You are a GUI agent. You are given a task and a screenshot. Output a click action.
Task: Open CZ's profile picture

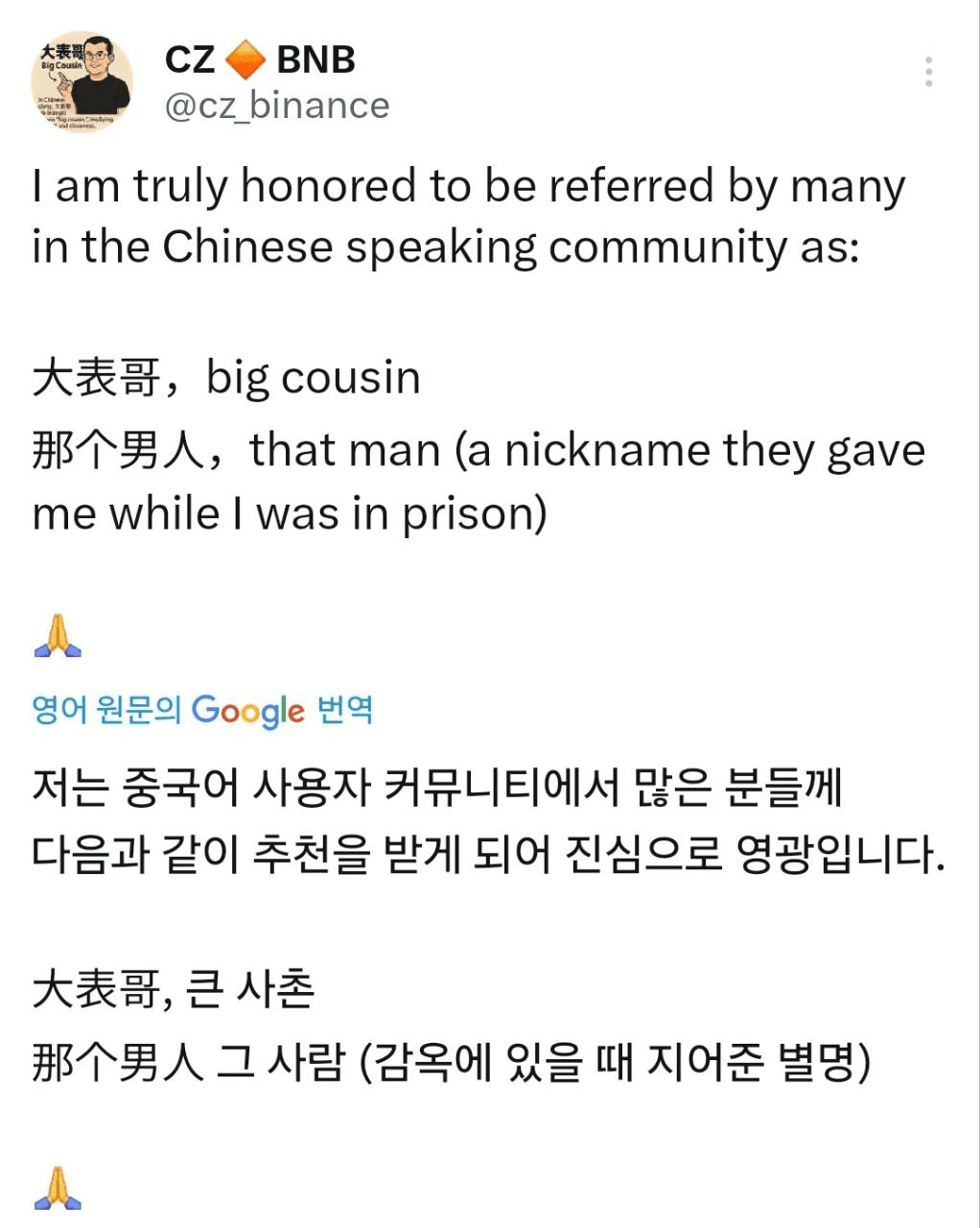click(82, 82)
